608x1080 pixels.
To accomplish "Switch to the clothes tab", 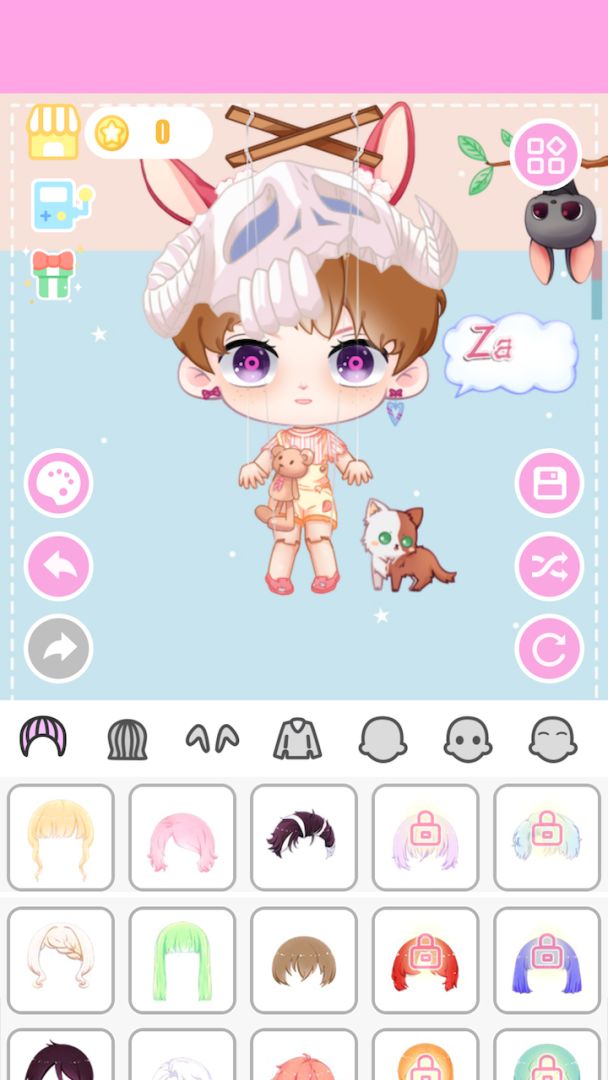I will 297,740.
